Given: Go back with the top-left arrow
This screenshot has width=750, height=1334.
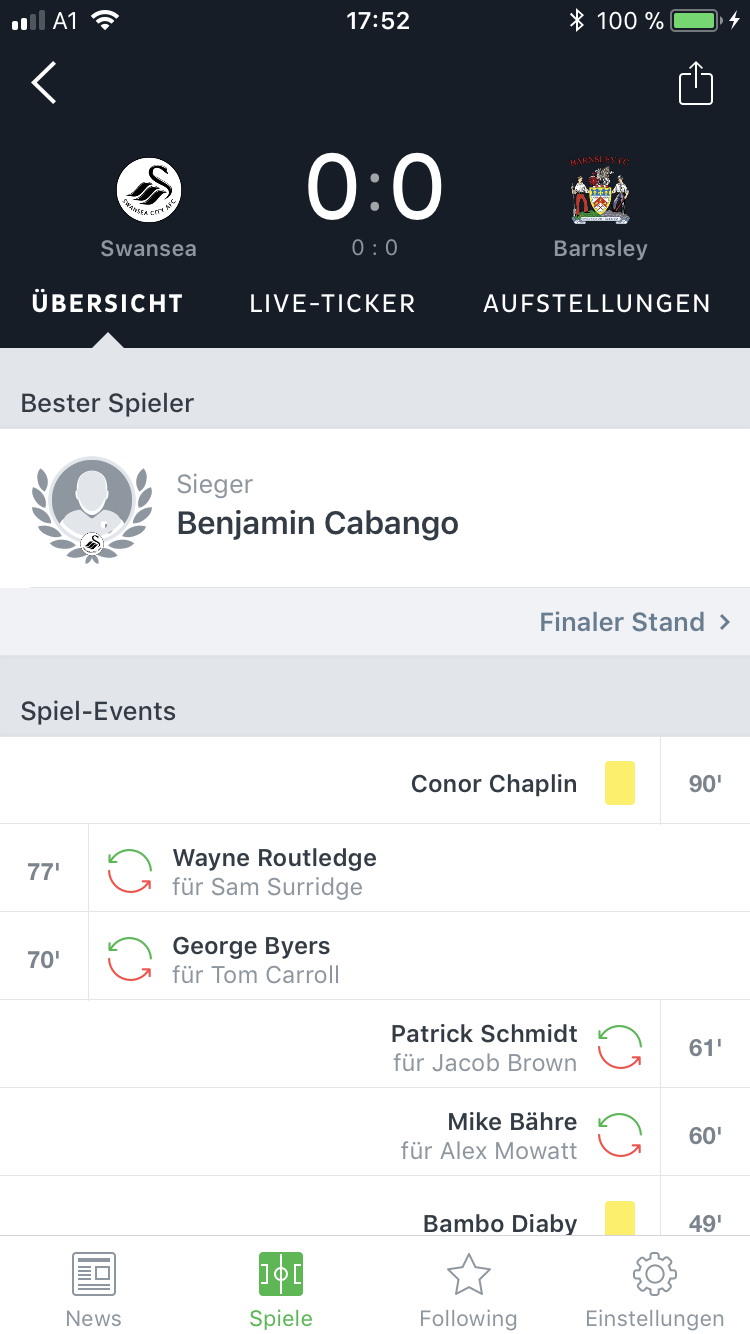Looking at the screenshot, I should pos(44,83).
